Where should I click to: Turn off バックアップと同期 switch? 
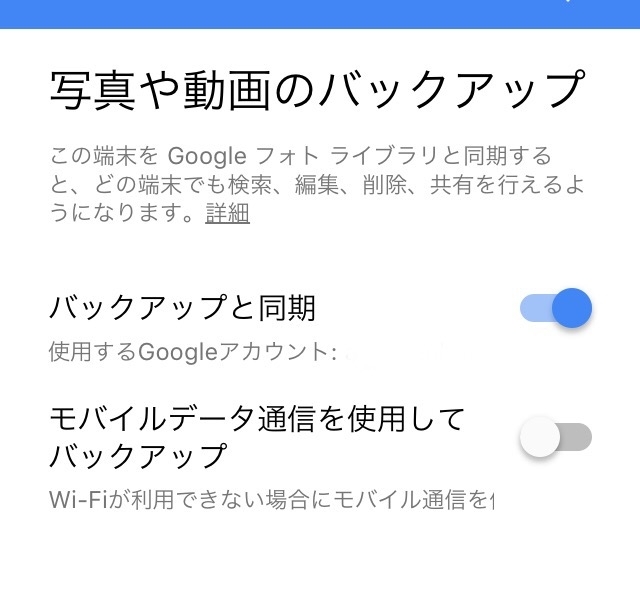(x=556, y=308)
